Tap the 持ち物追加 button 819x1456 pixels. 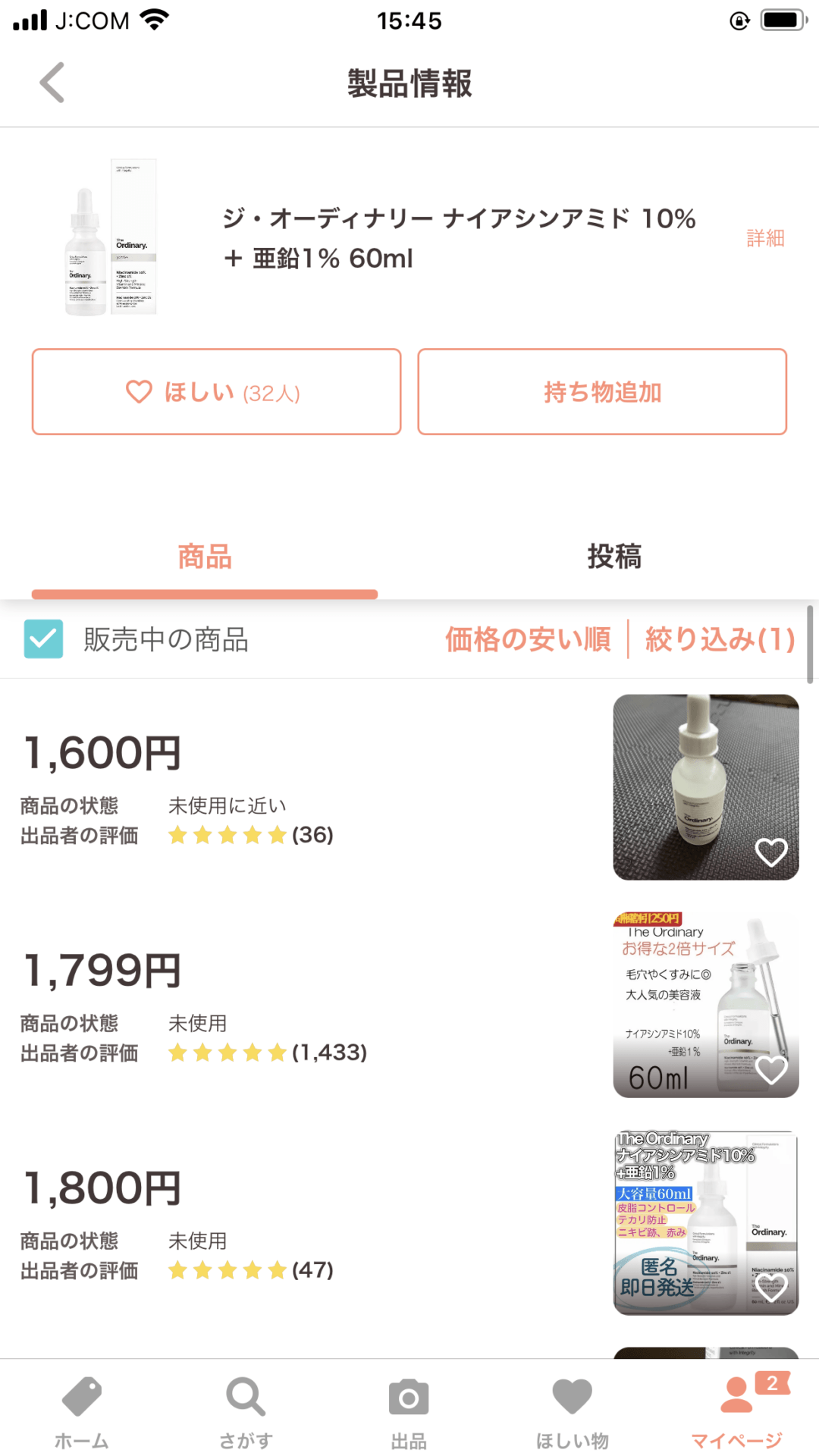point(602,391)
